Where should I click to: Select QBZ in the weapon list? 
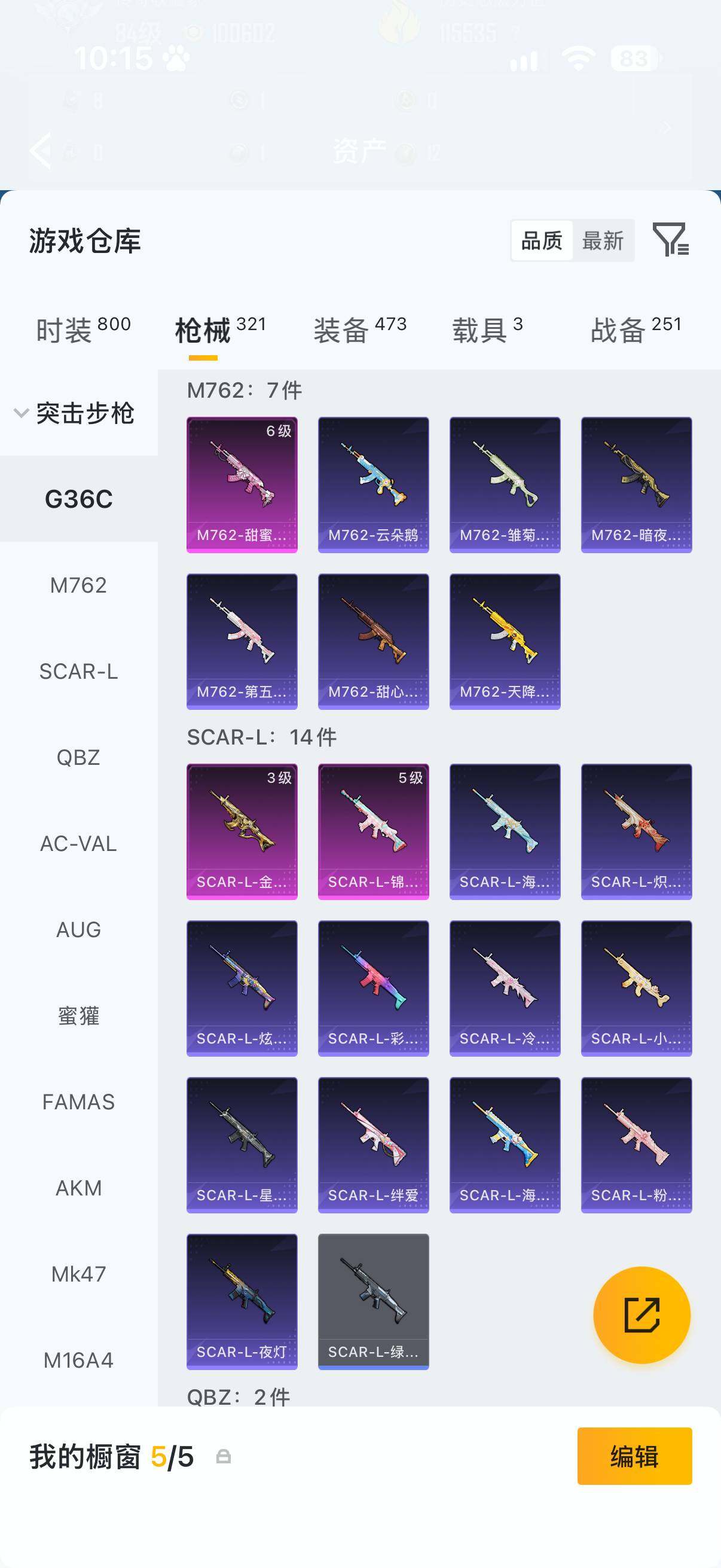pos(78,757)
